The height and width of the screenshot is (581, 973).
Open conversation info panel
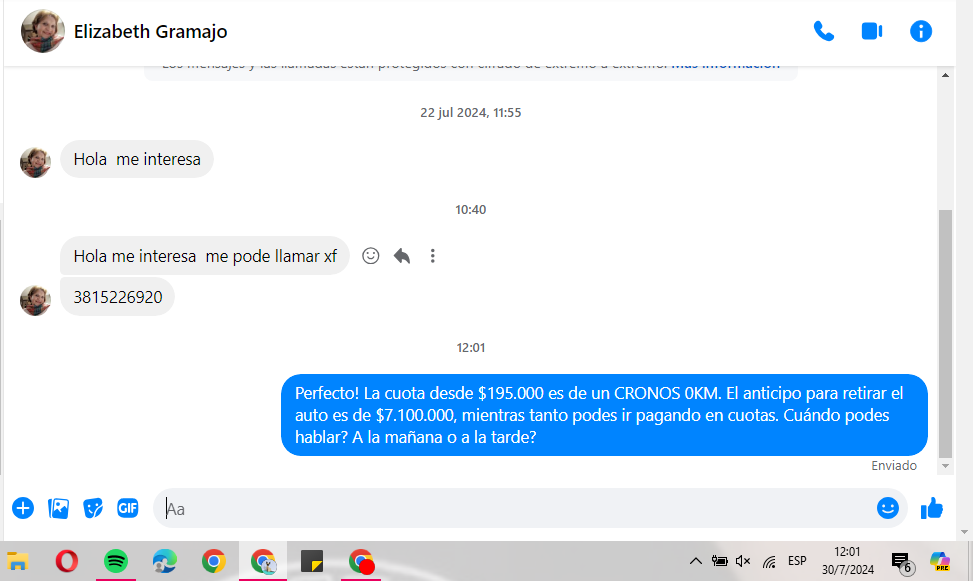pos(921,31)
